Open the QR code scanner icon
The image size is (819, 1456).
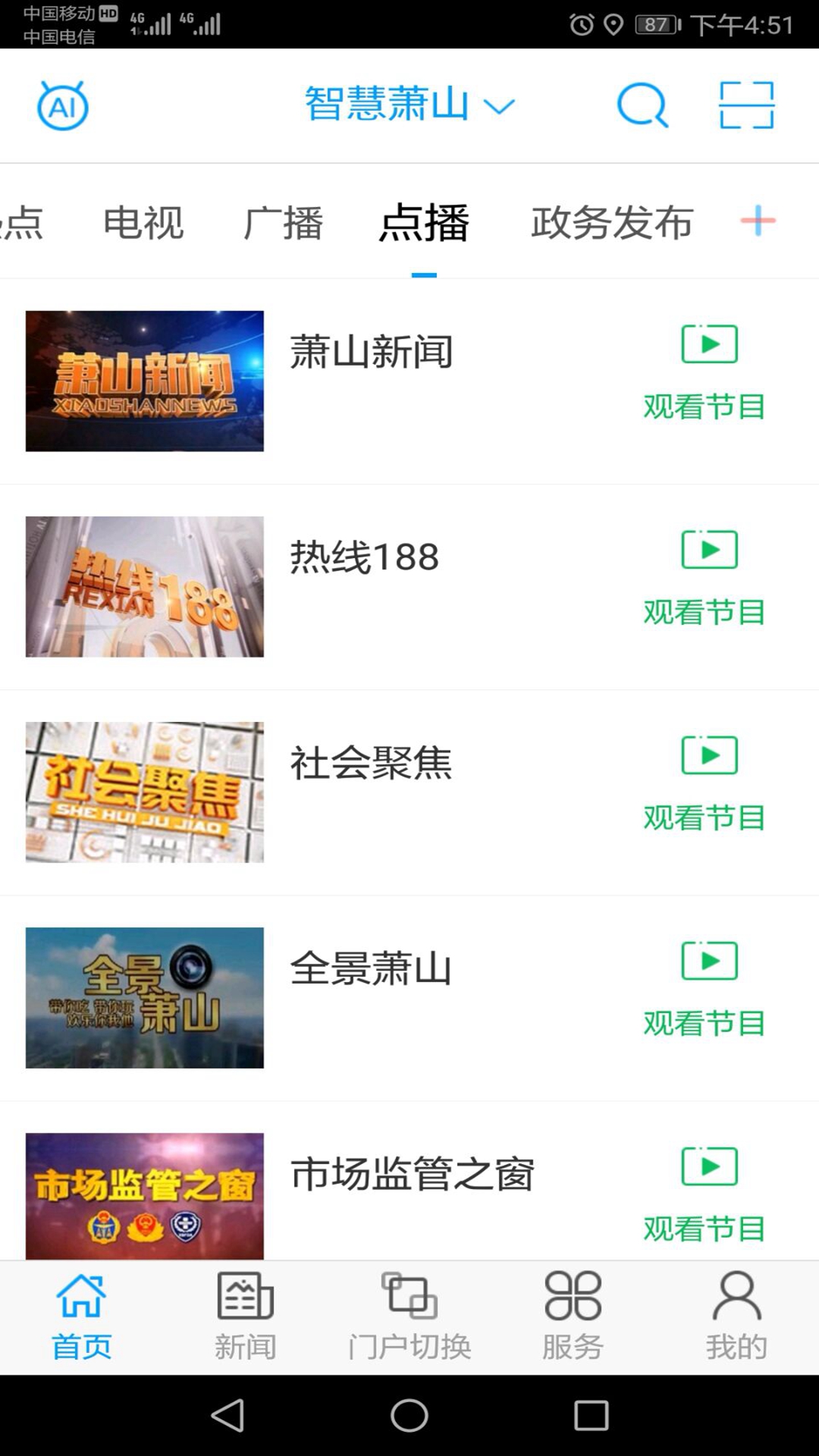tap(746, 105)
